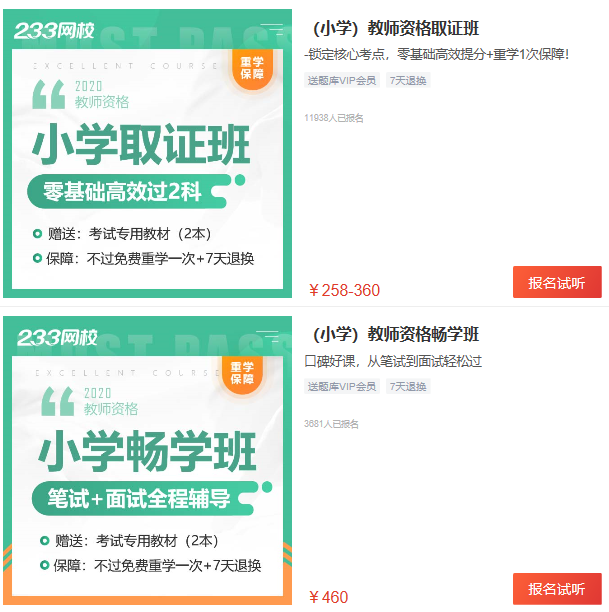The image size is (609, 612).
Task: Tap 报名试听 for the 教师资格畅学班 course
Action: coord(557,589)
